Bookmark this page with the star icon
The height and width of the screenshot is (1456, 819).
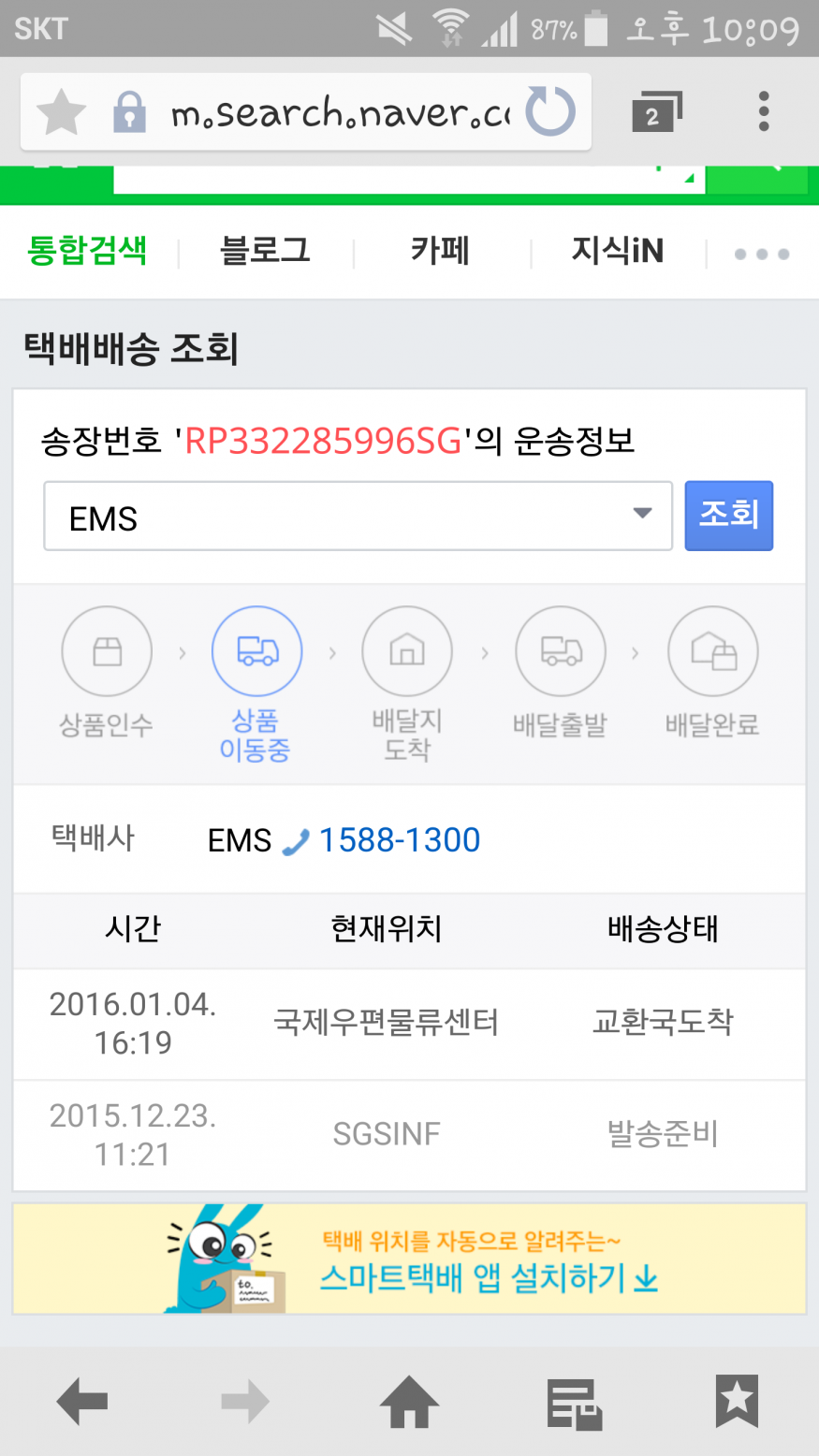[61, 113]
